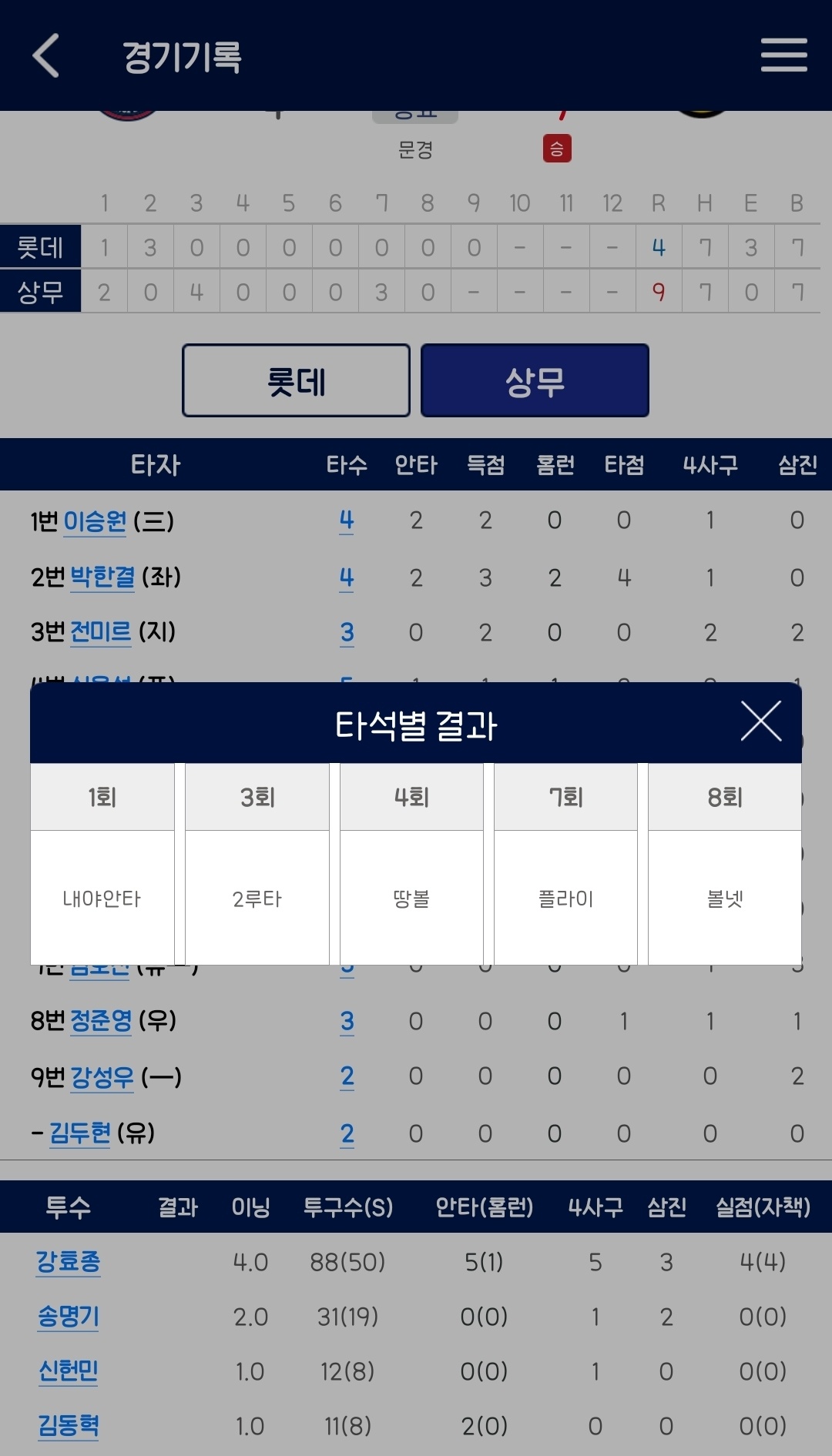
Task: Open pitcher 송명기 profile
Action: tap(68, 1317)
